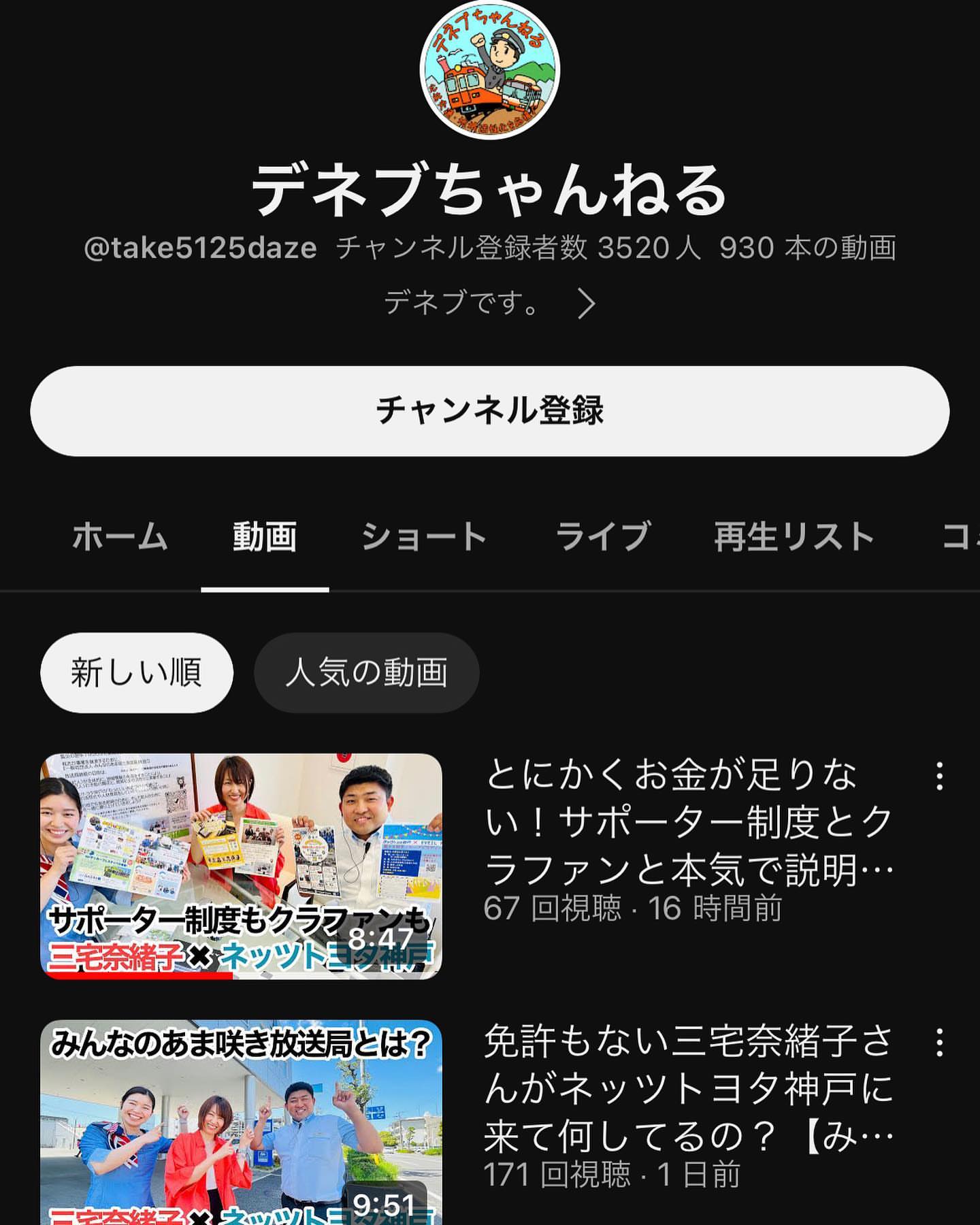Switch to the ホーム tab

coord(120,537)
